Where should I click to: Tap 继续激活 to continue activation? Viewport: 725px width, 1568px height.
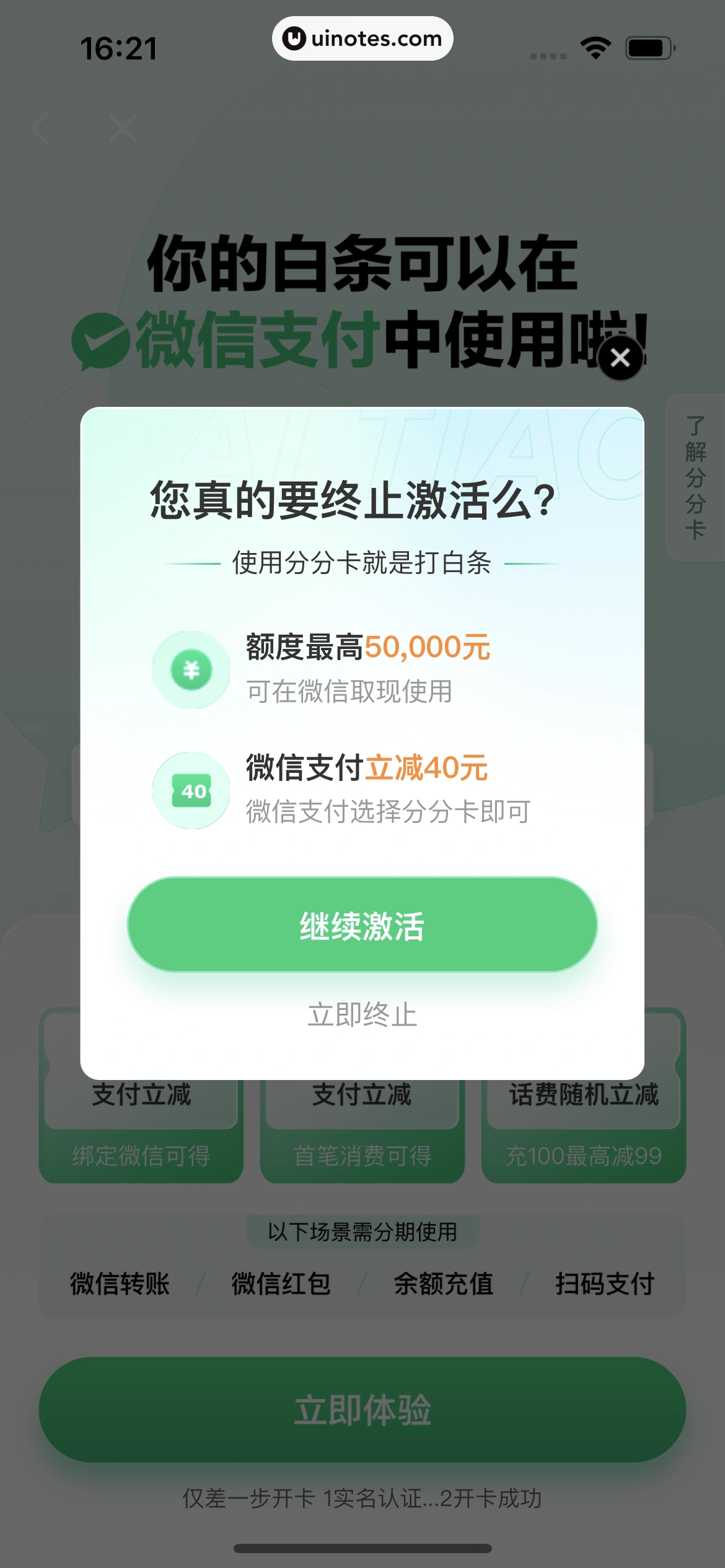point(362,925)
